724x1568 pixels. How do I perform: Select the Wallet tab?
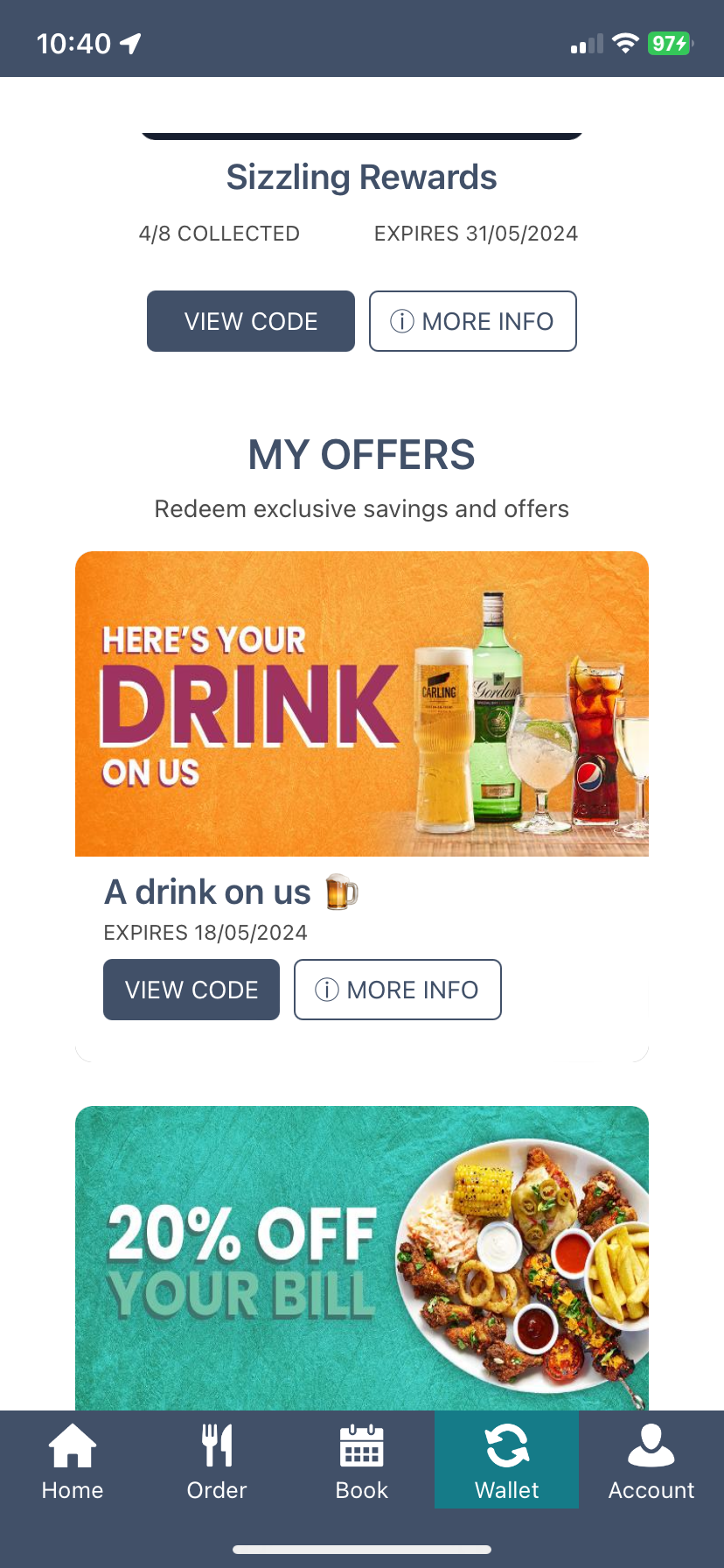tap(506, 1461)
